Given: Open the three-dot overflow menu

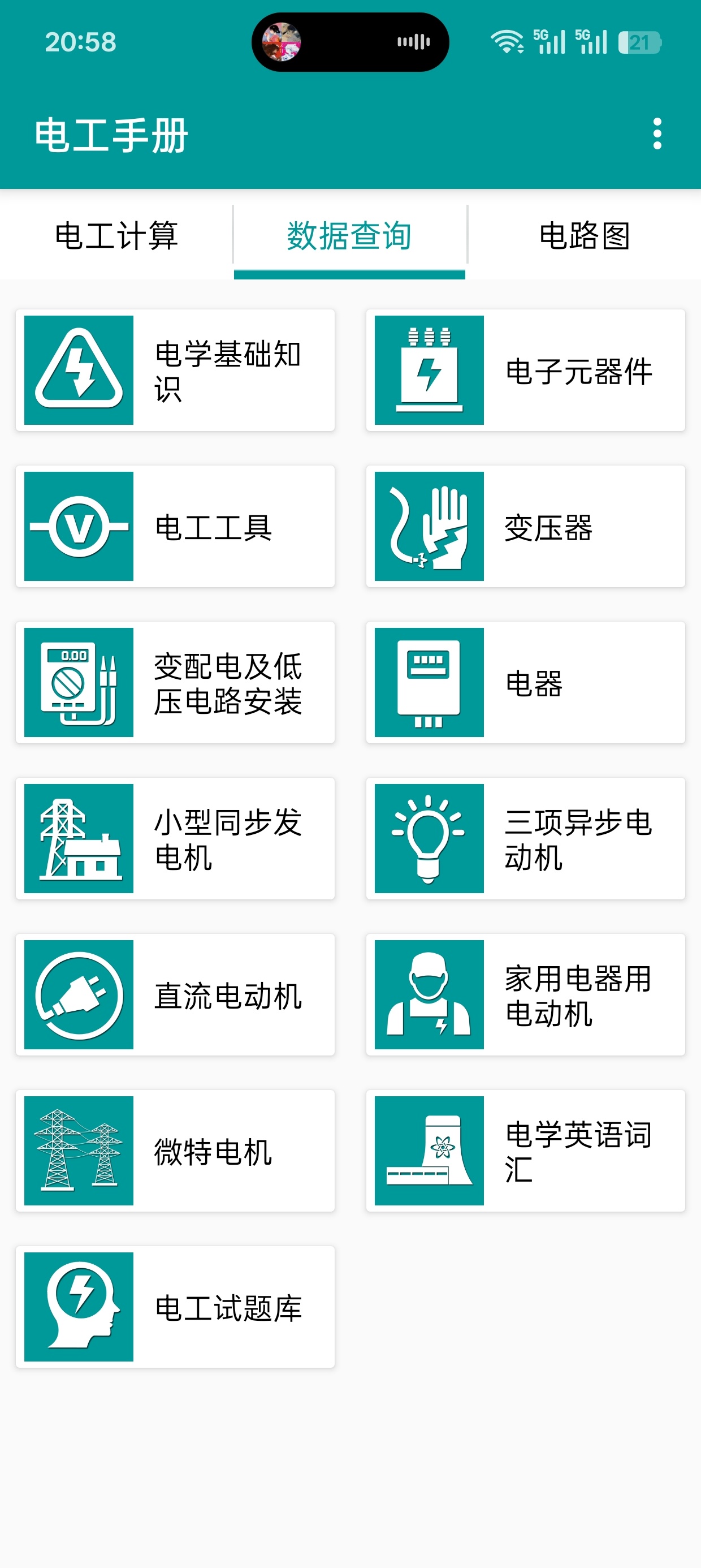Looking at the screenshot, I should 656,134.
